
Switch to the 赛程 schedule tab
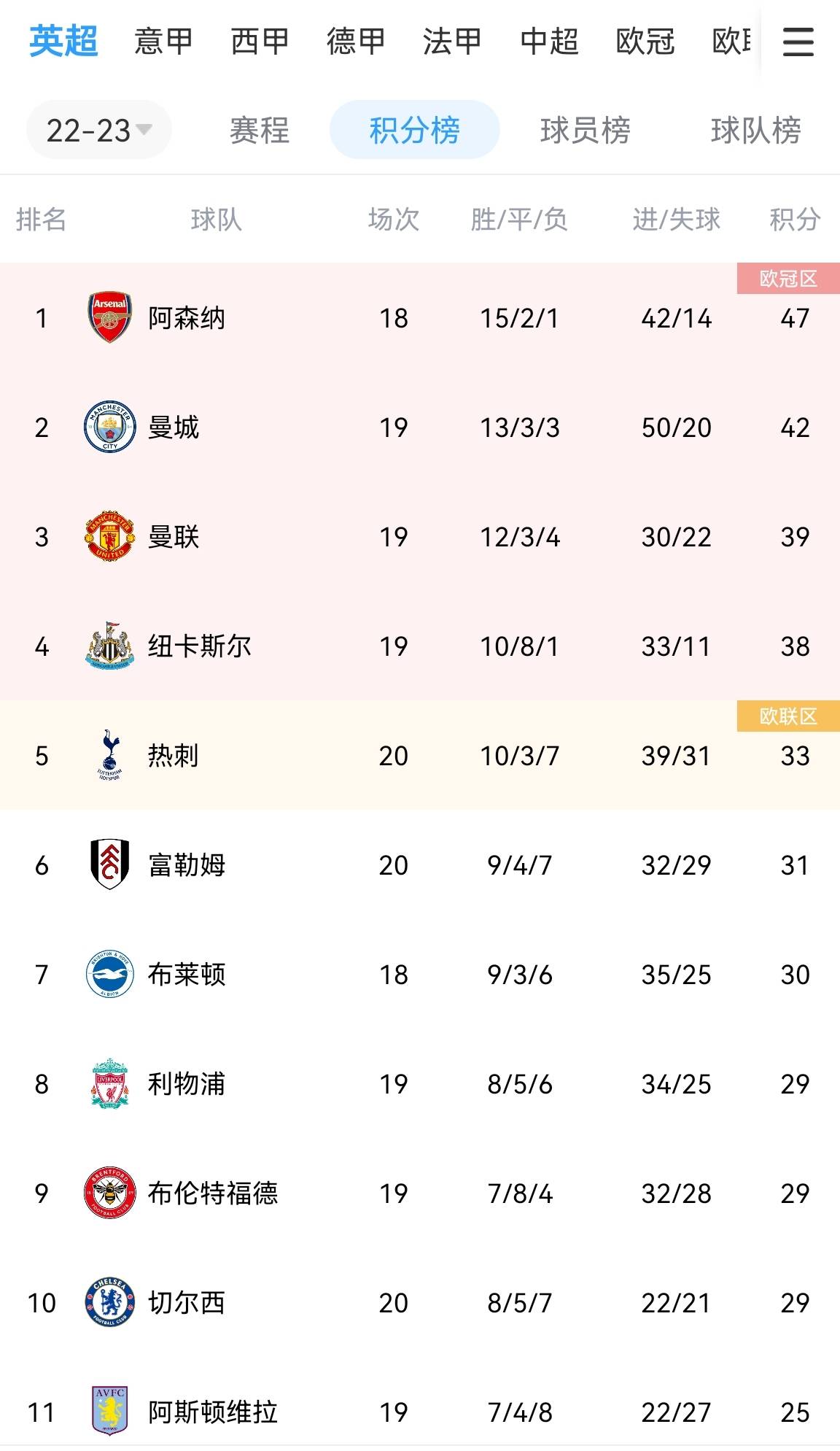pyautogui.click(x=260, y=131)
